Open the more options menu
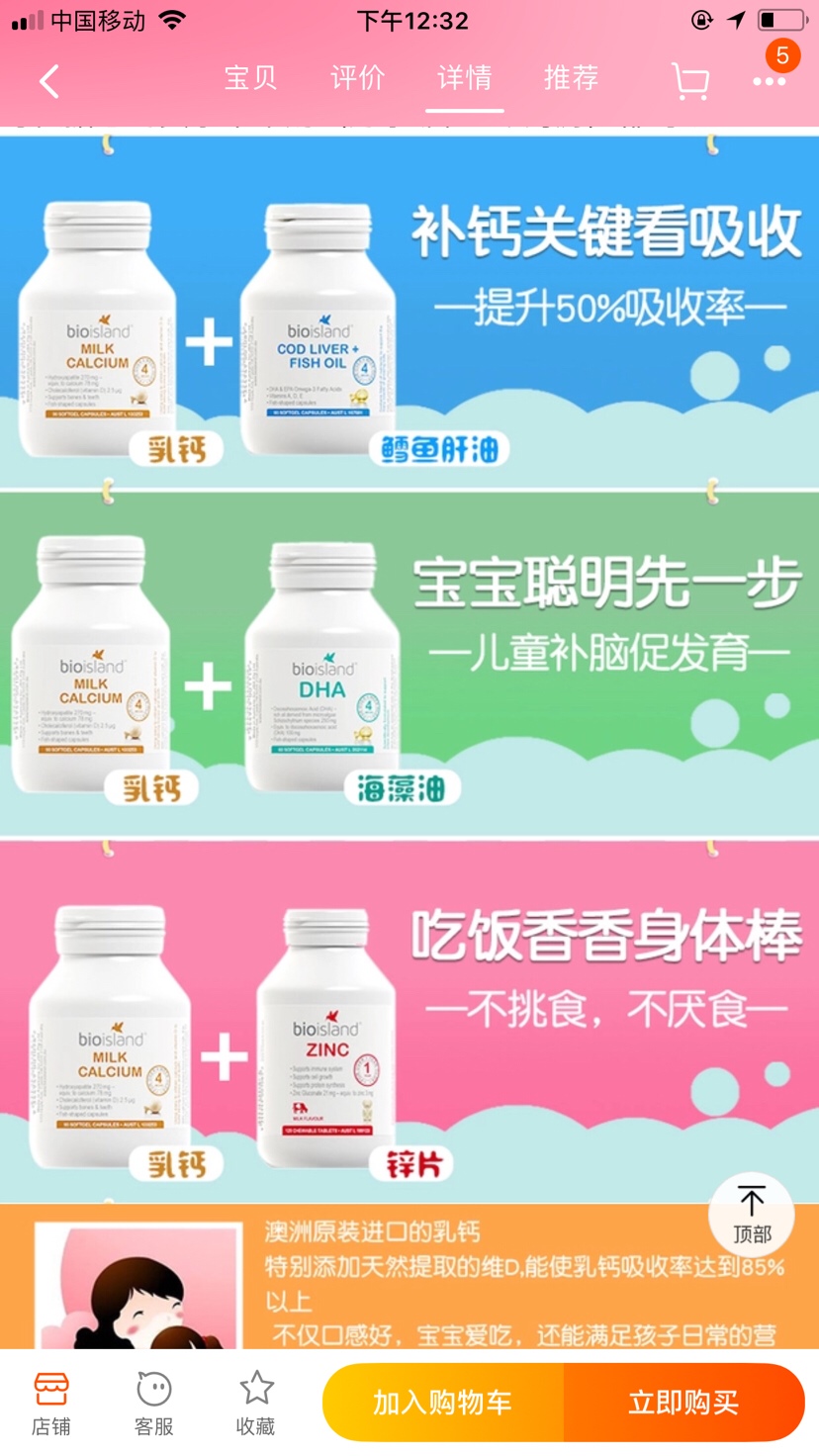The height and width of the screenshot is (1456, 819). (769, 82)
